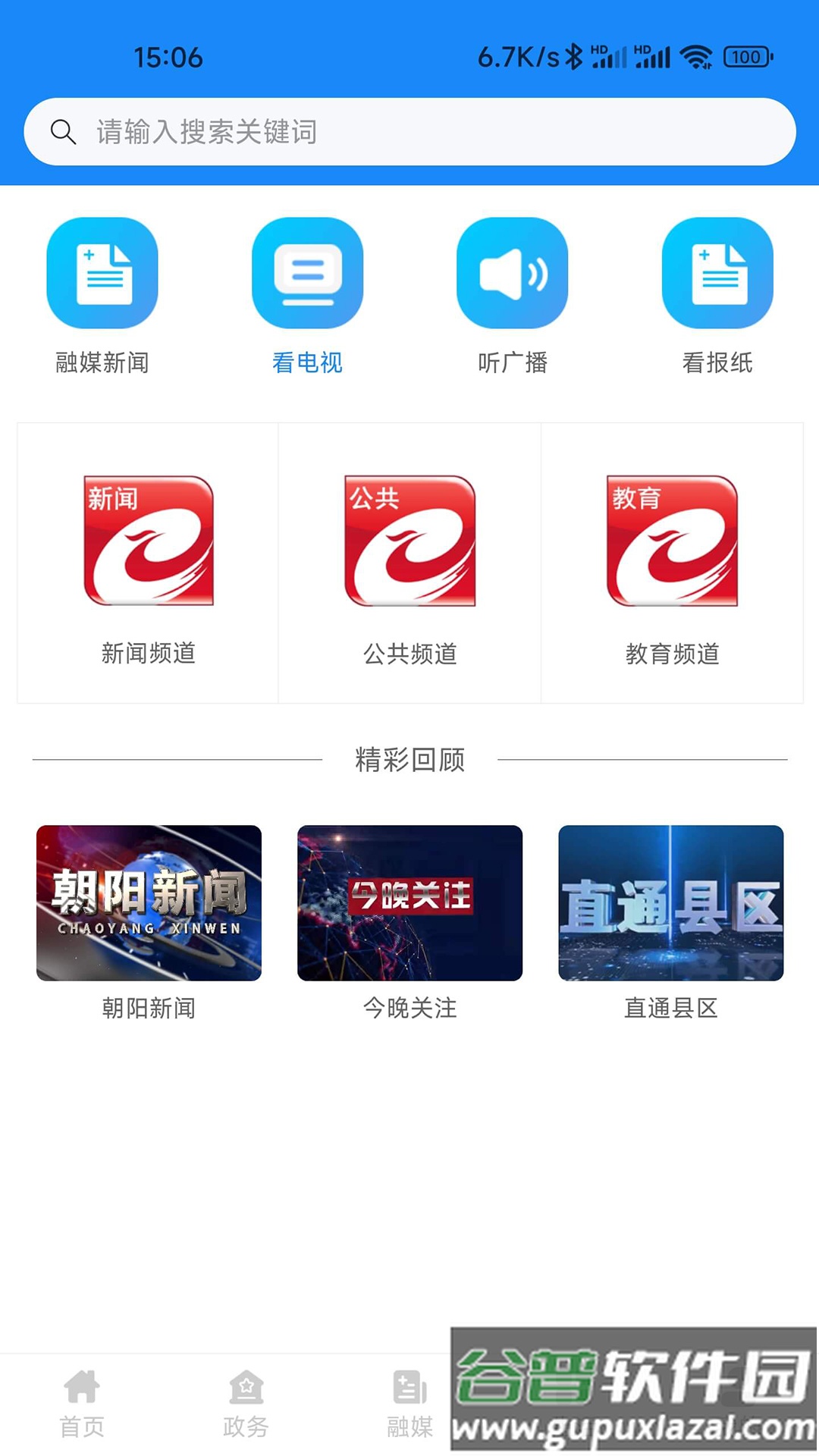The height and width of the screenshot is (1456, 819).
Task: Click the 今晚关注 text link
Action: [409, 1009]
